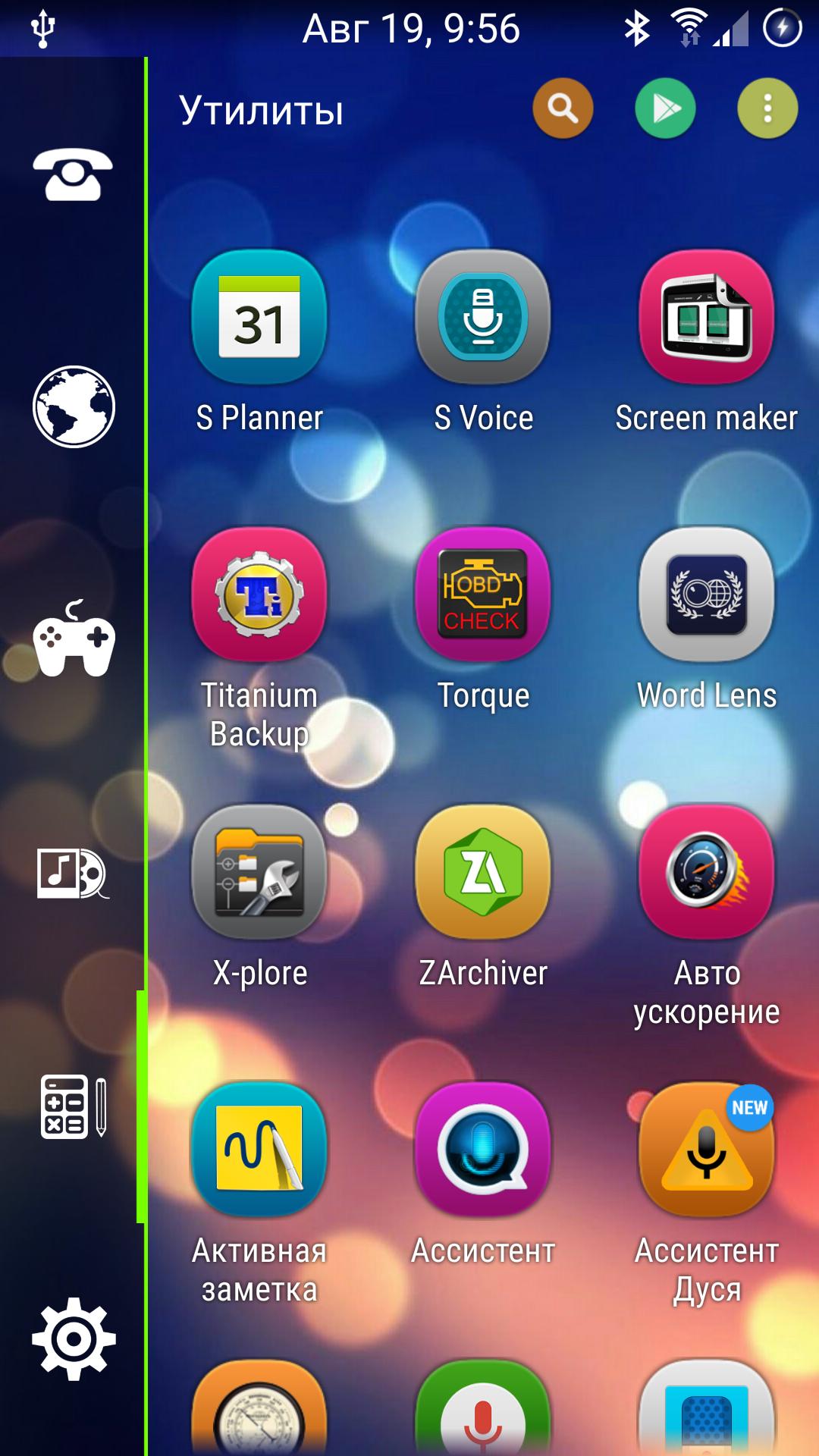
Task: Launch the Torque OBD app
Action: [x=483, y=595]
